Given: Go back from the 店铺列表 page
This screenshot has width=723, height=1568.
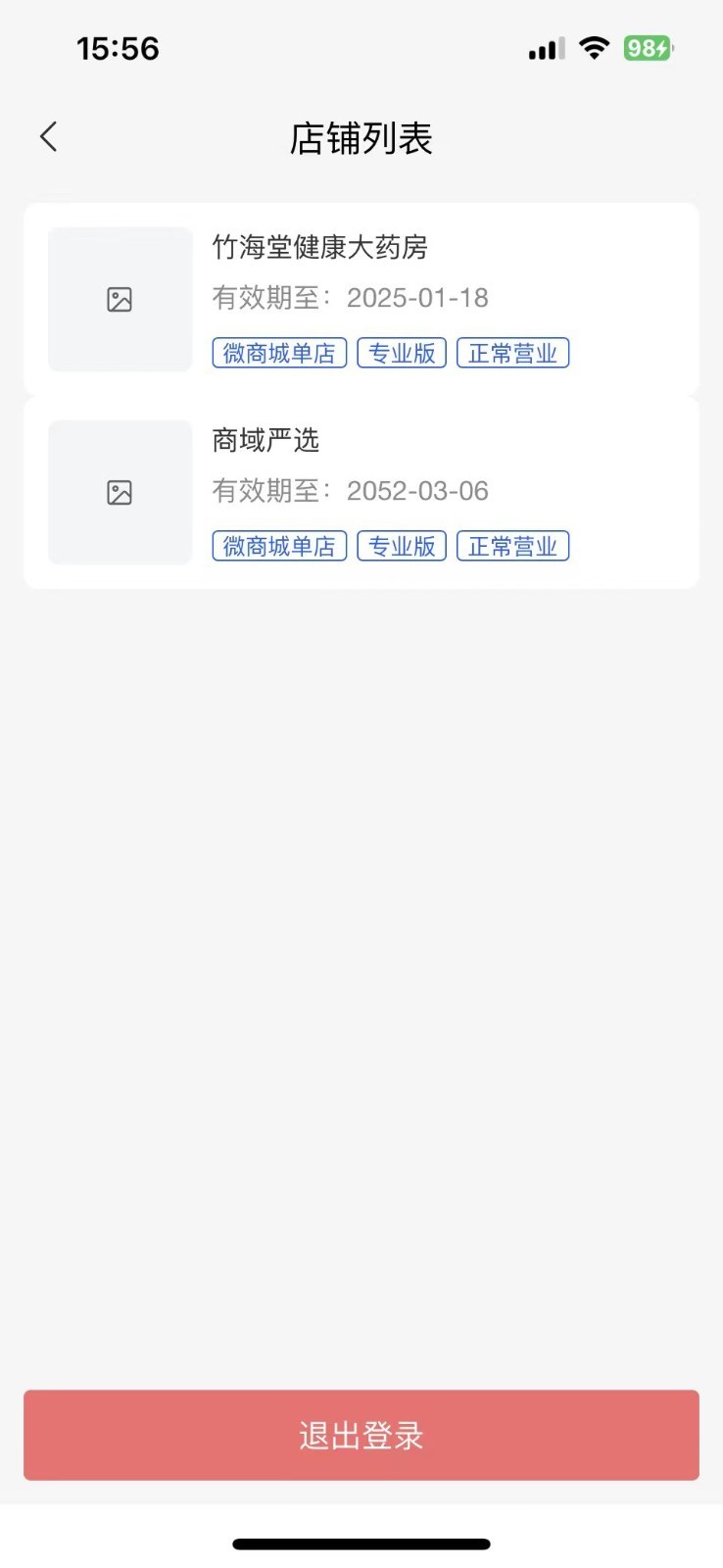Looking at the screenshot, I should tap(49, 137).
